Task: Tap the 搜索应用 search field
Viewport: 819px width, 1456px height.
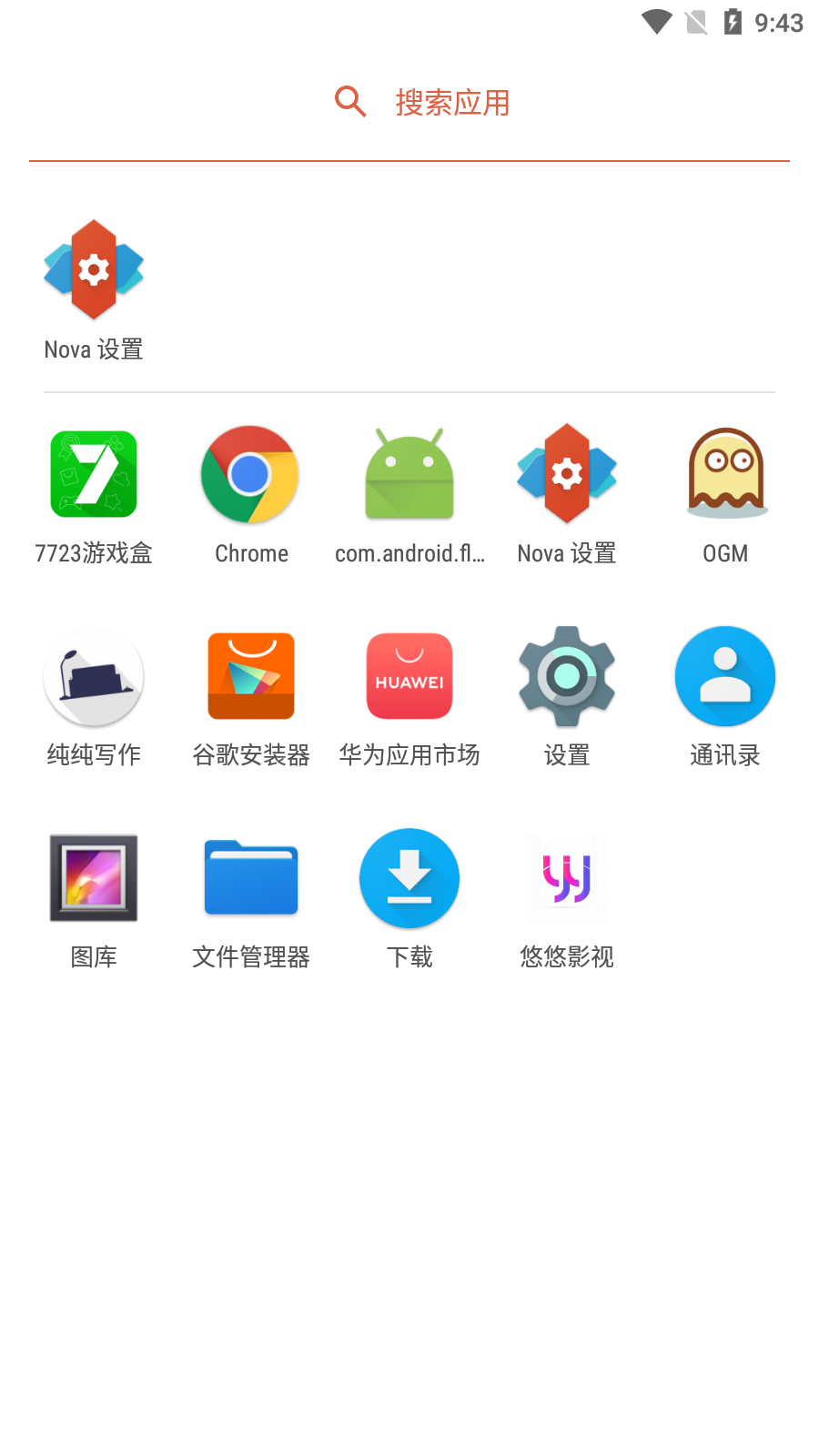Action: (409, 102)
